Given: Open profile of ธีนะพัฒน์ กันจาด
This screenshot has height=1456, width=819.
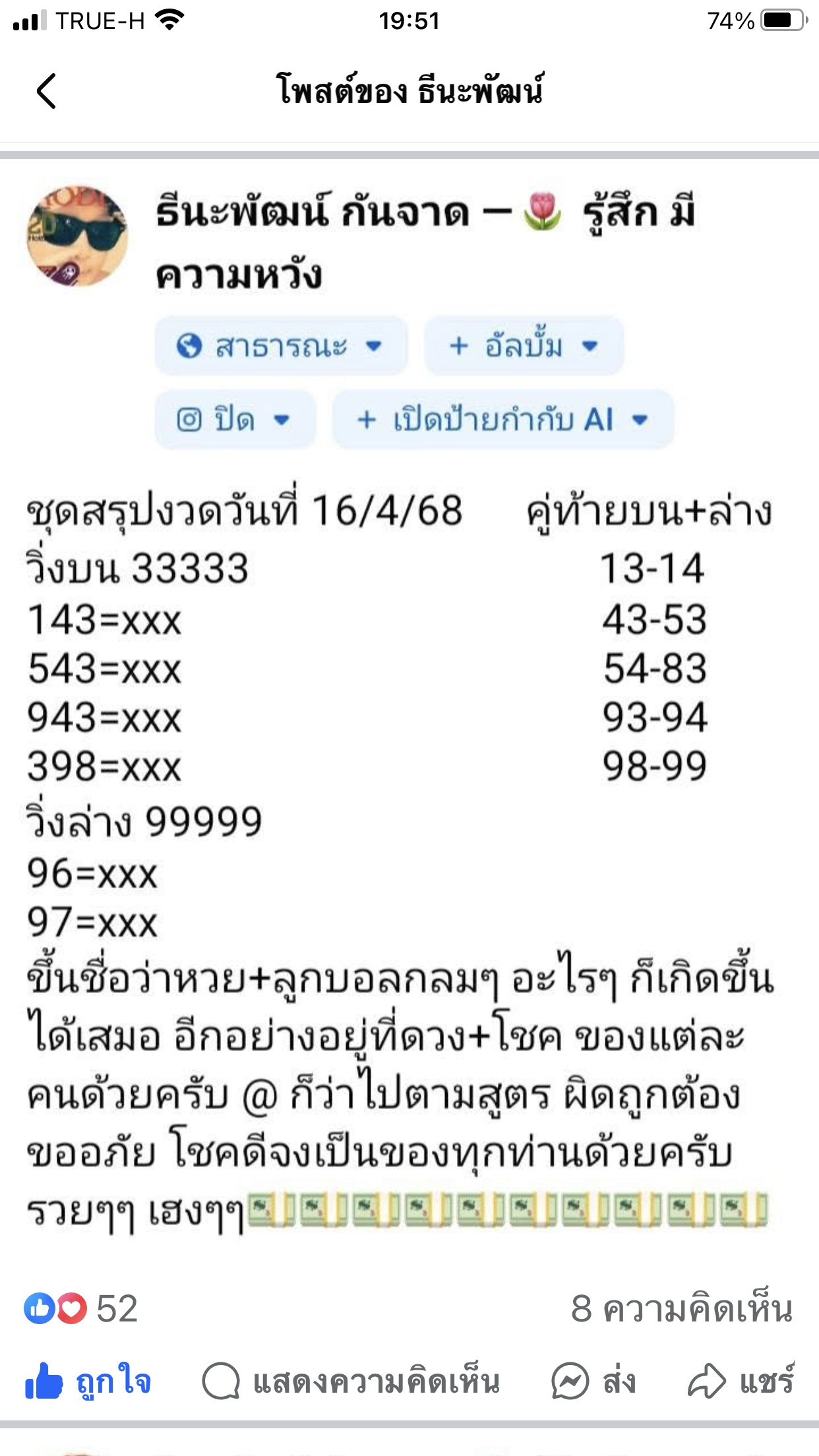Looking at the screenshot, I should 313,213.
